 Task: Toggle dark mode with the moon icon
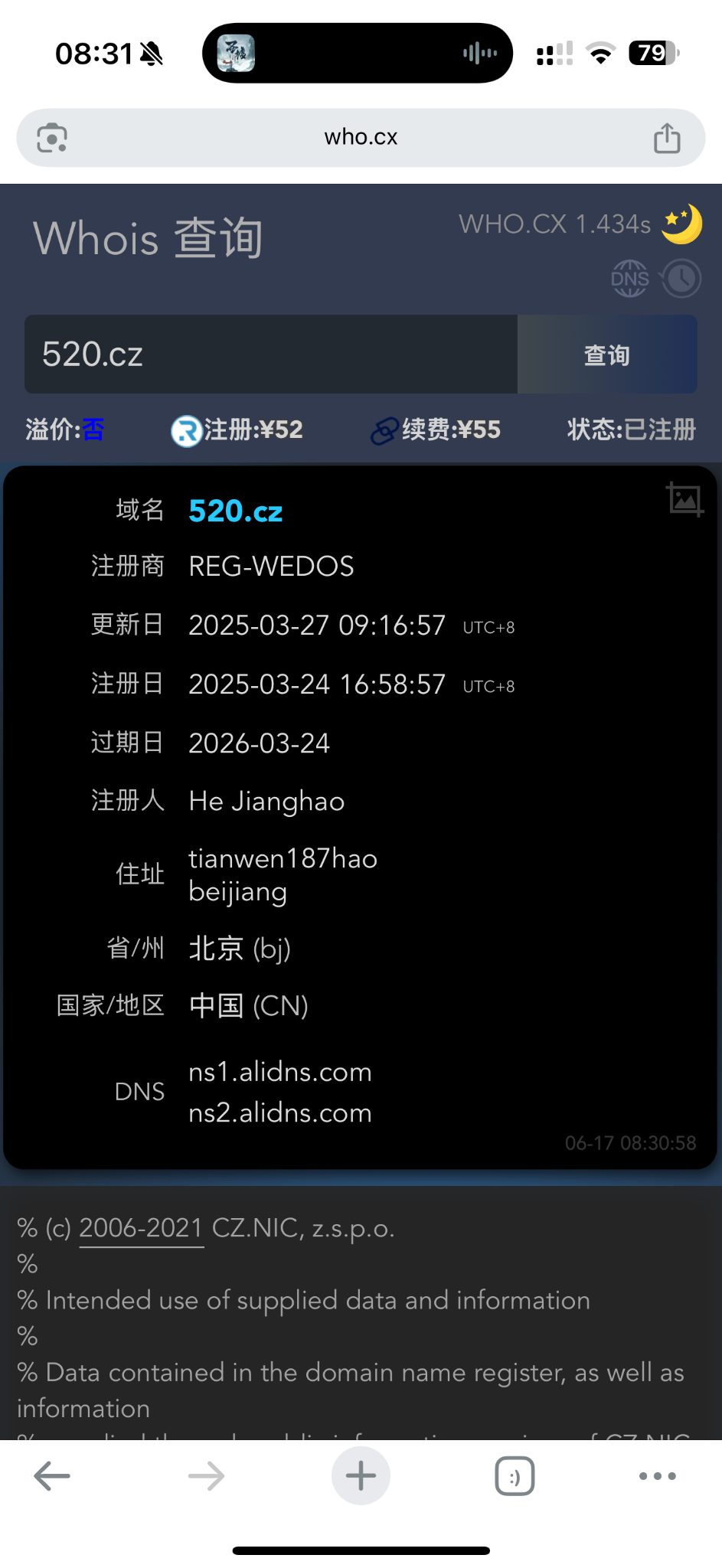681,224
